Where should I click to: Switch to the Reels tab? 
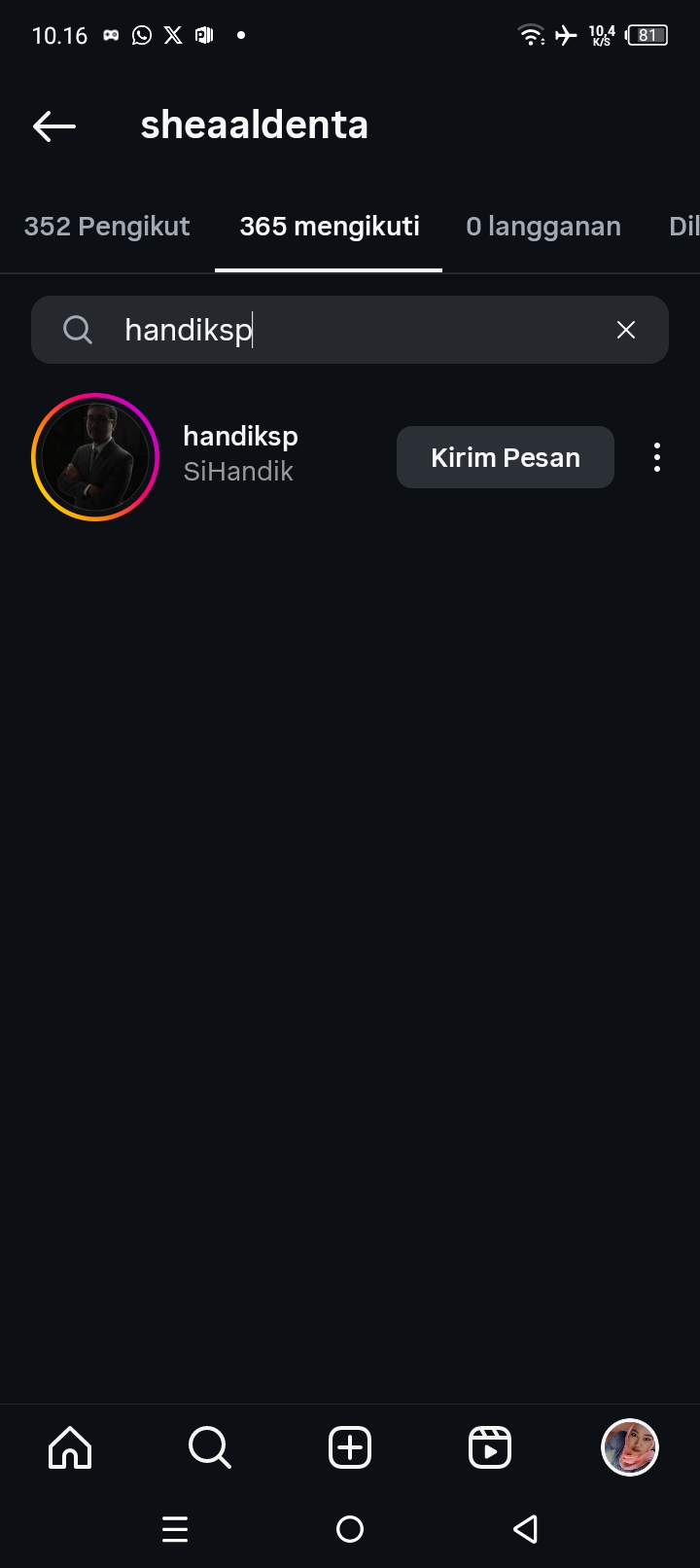pyautogui.click(x=490, y=1447)
